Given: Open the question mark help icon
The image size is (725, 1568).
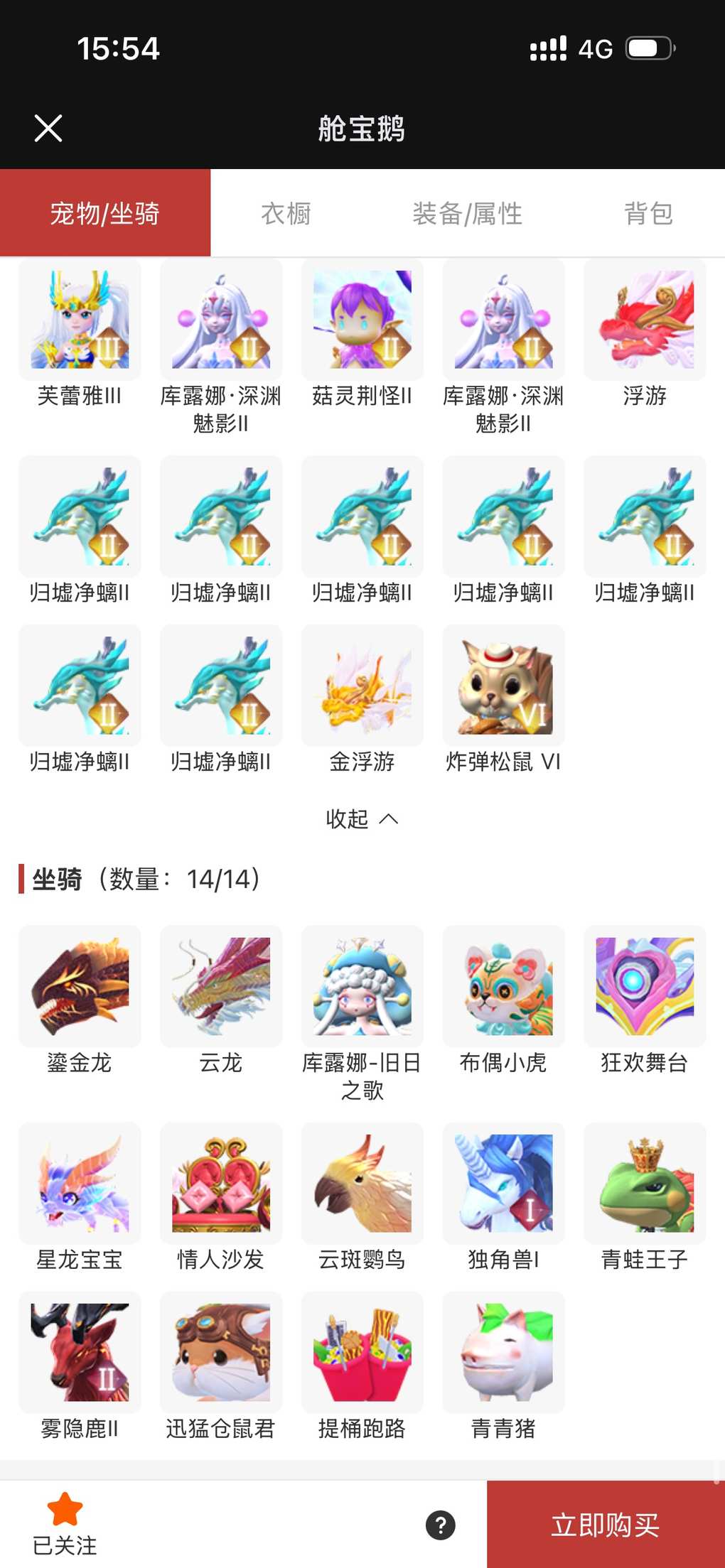Looking at the screenshot, I should [x=441, y=1525].
